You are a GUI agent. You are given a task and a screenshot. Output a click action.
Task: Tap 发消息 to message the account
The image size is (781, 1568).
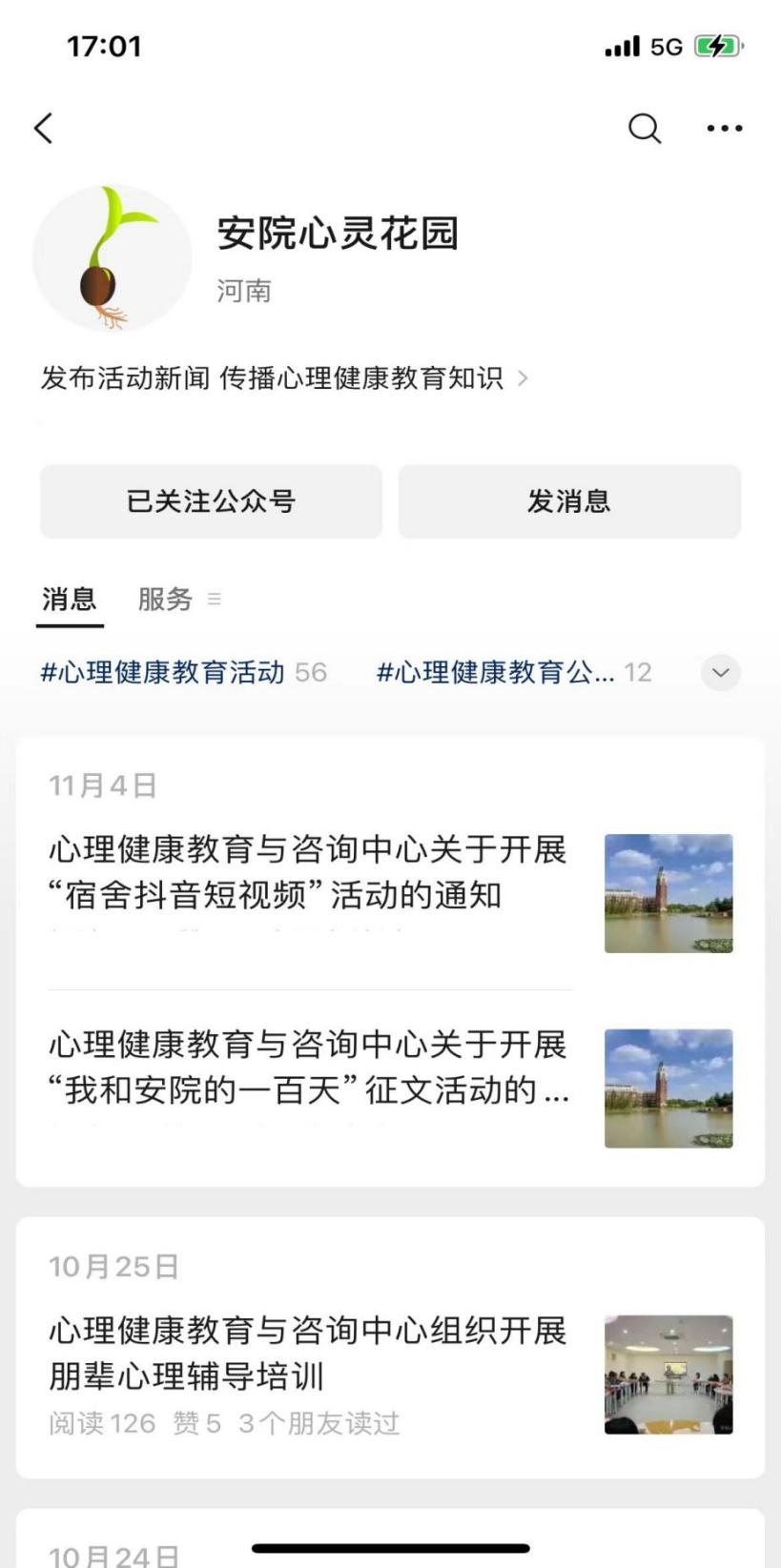(569, 501)
